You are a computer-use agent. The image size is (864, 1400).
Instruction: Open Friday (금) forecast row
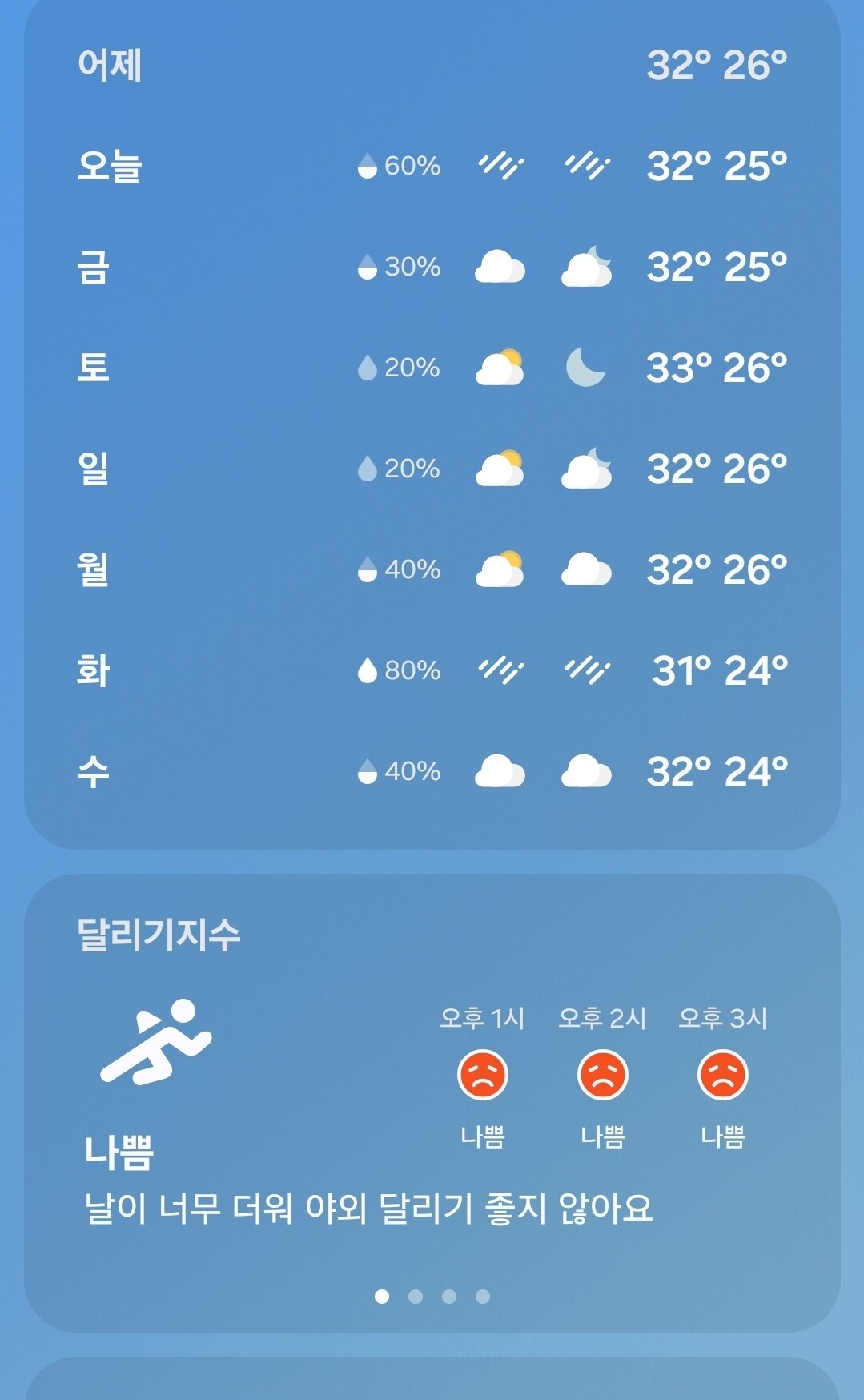click(432, 267)
